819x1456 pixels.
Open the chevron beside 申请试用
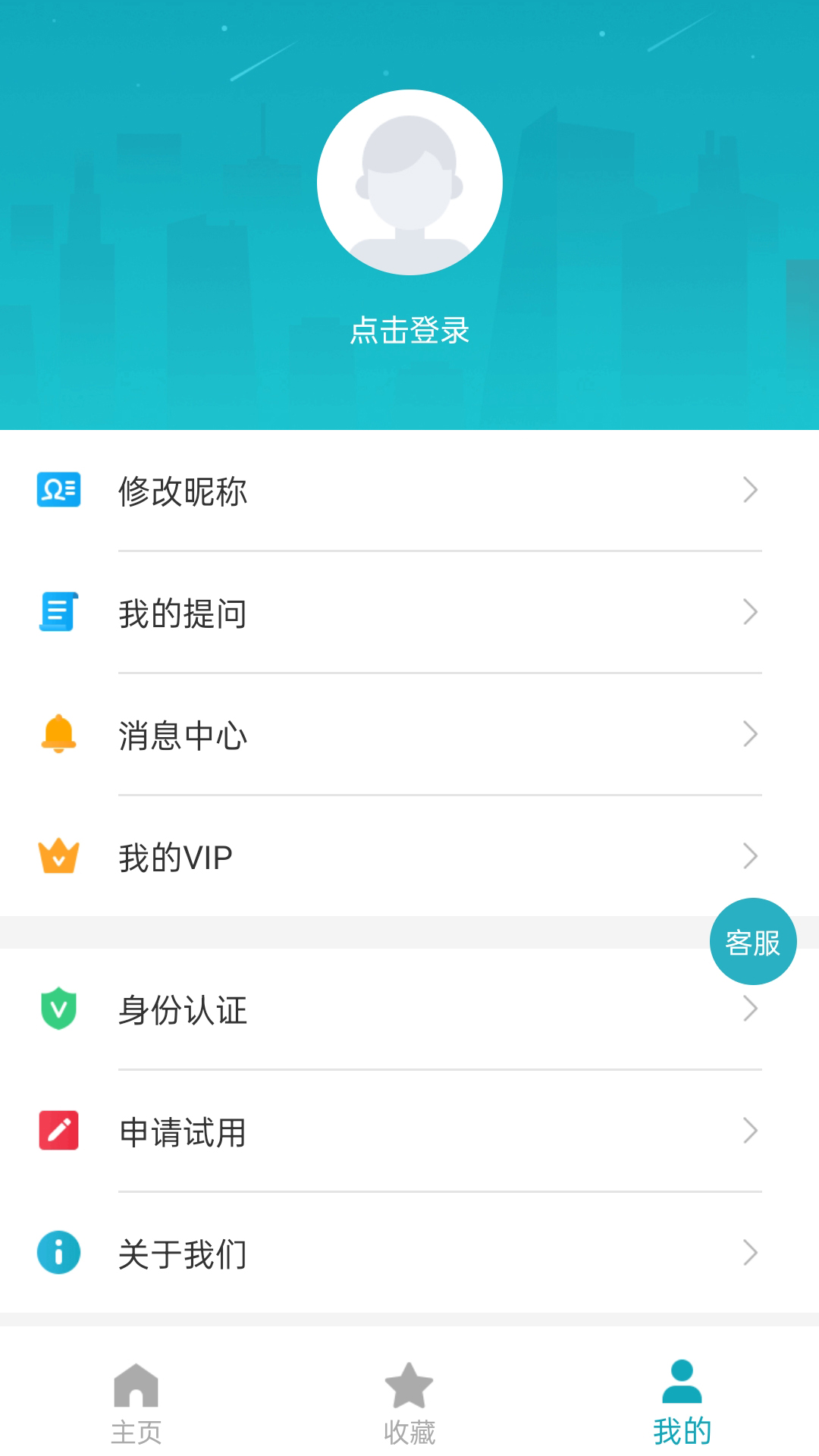[x=751, y=1131]
